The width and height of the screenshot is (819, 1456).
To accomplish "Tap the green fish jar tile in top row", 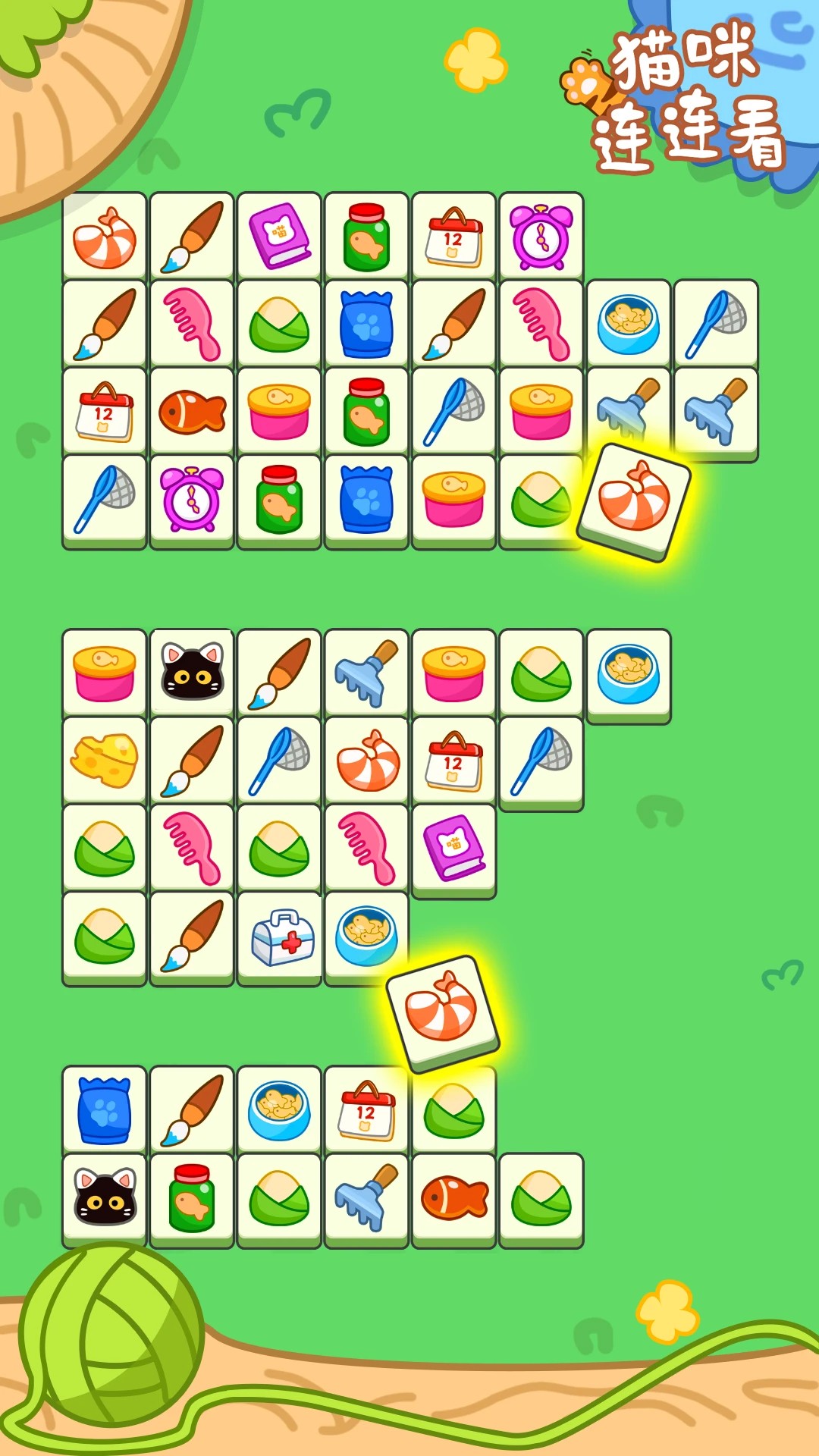I will pos(367,236).
